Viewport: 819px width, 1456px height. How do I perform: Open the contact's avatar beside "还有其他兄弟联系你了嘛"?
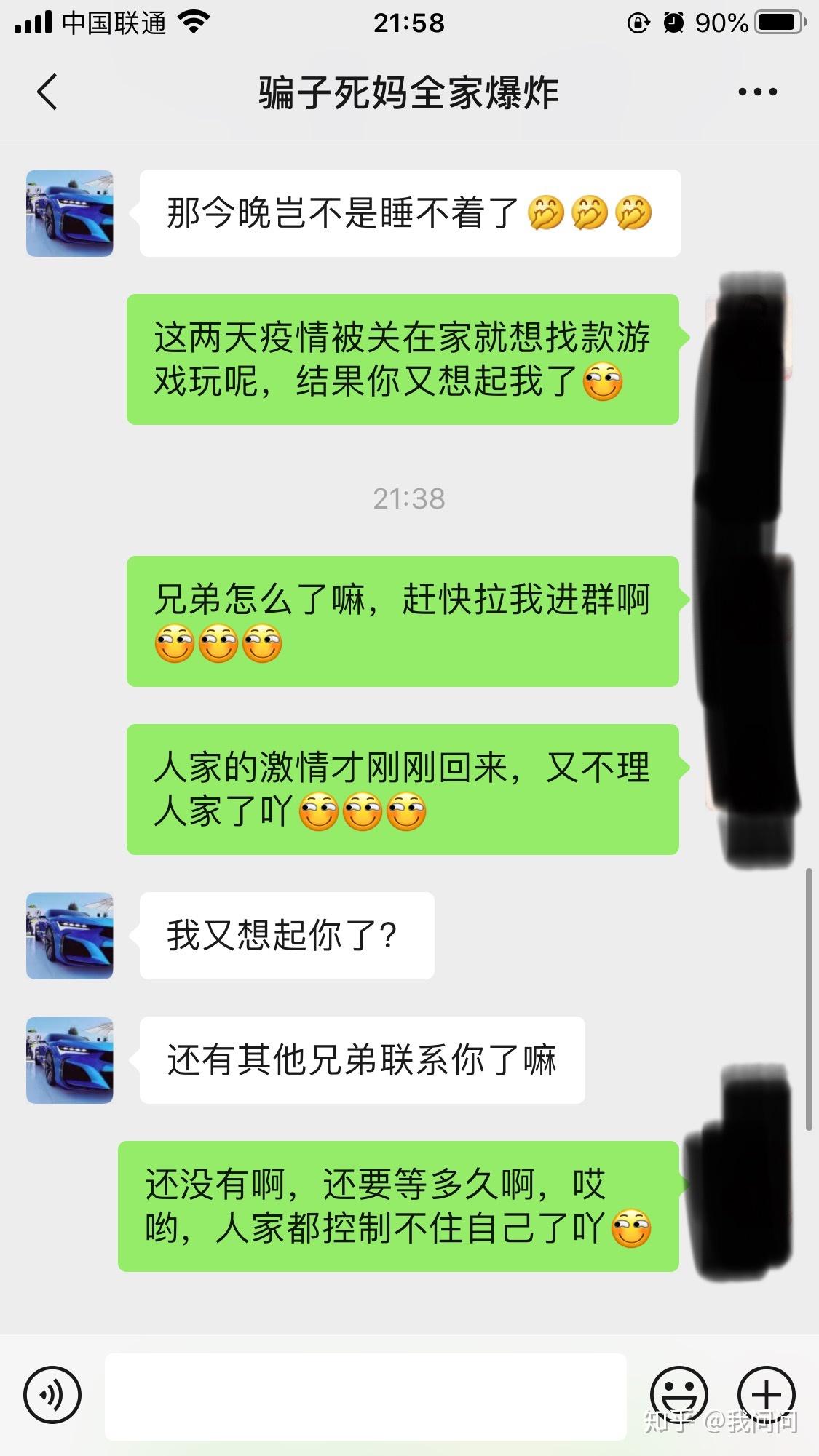pyautogui.click(x=70, y=1060)
